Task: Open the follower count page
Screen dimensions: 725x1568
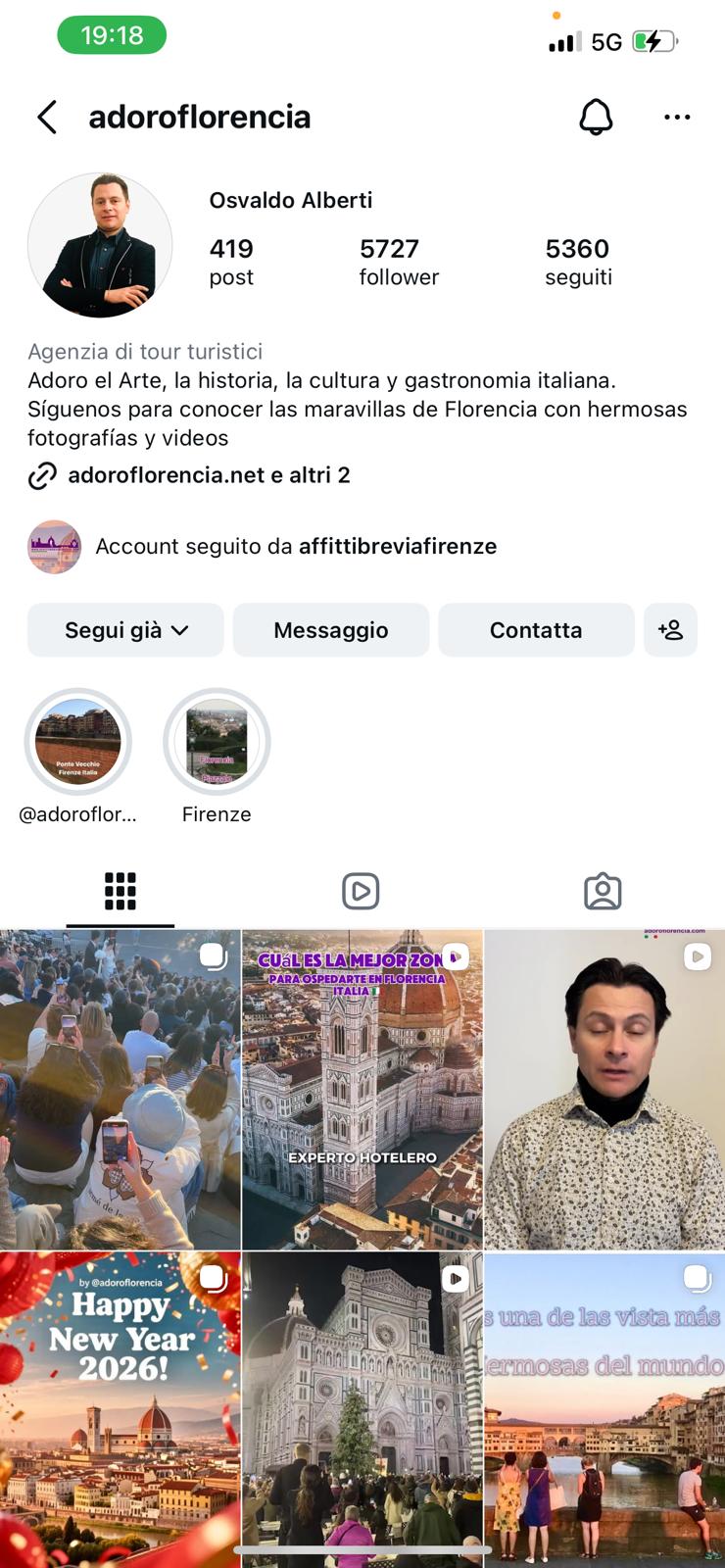Action: pos(399,262)
